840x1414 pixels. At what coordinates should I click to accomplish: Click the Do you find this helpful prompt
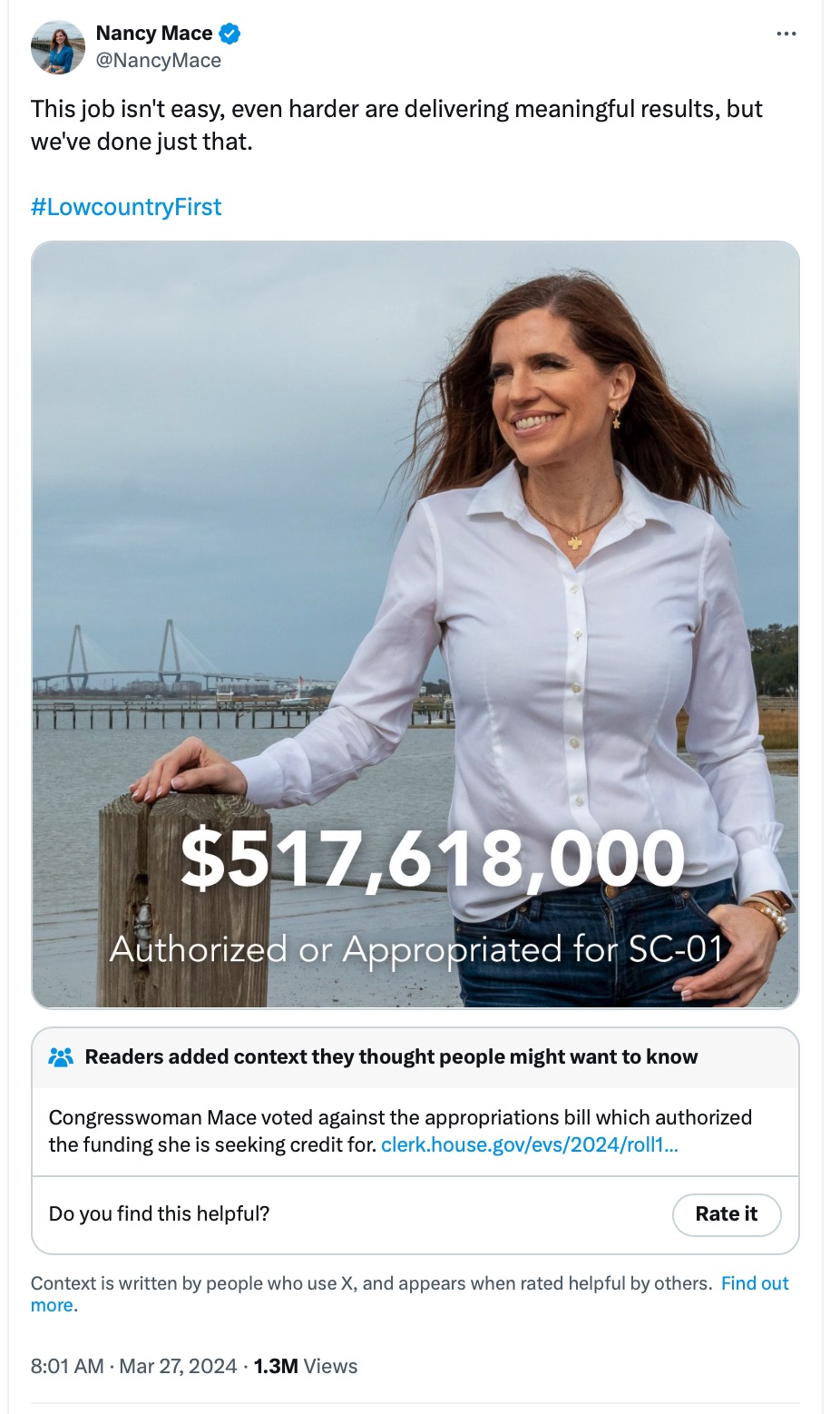point(161,1213)
